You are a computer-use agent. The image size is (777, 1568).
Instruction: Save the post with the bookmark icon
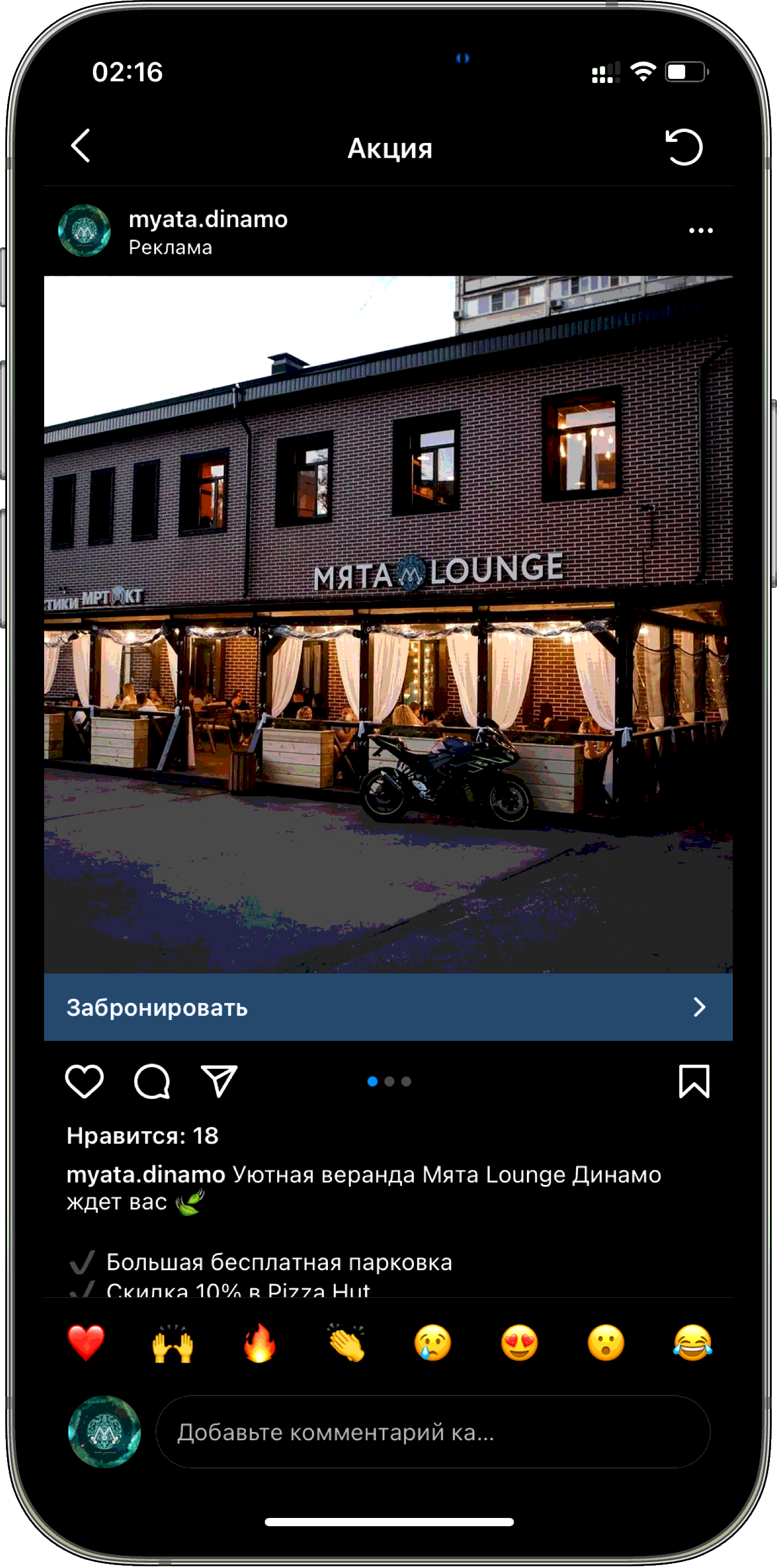click(694, 1082)
